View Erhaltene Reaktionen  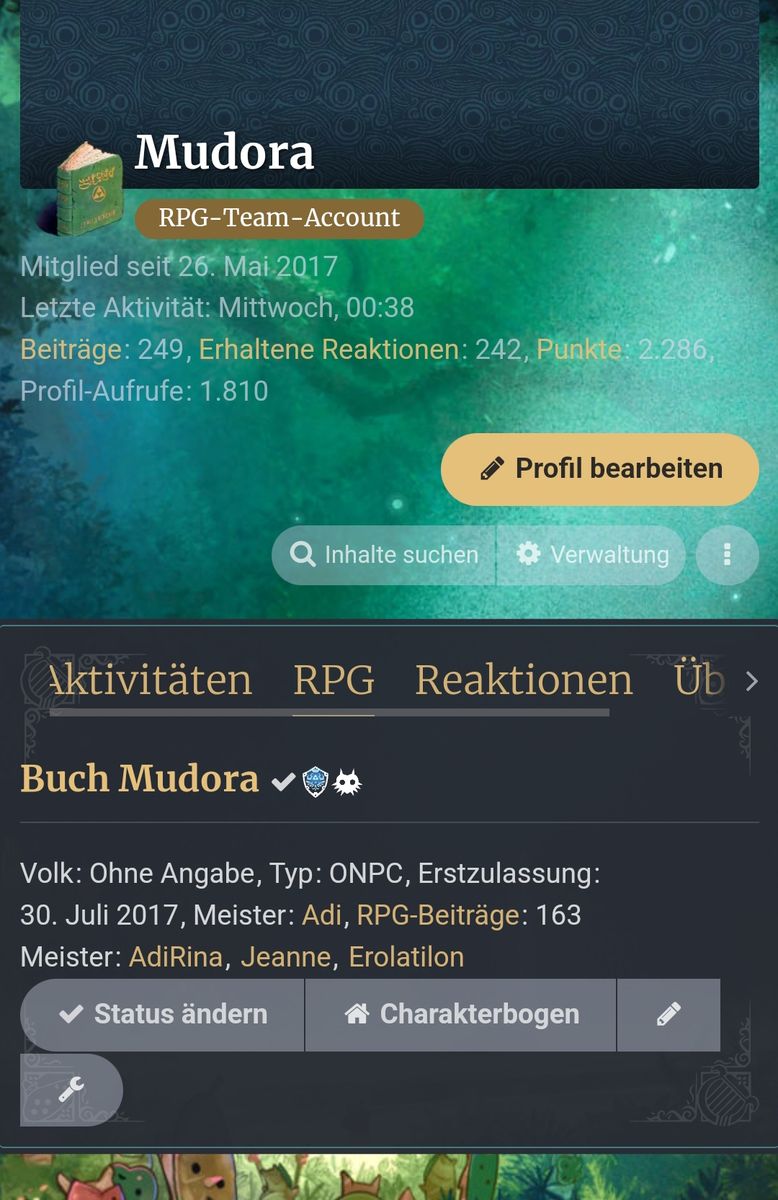point(329,349)
